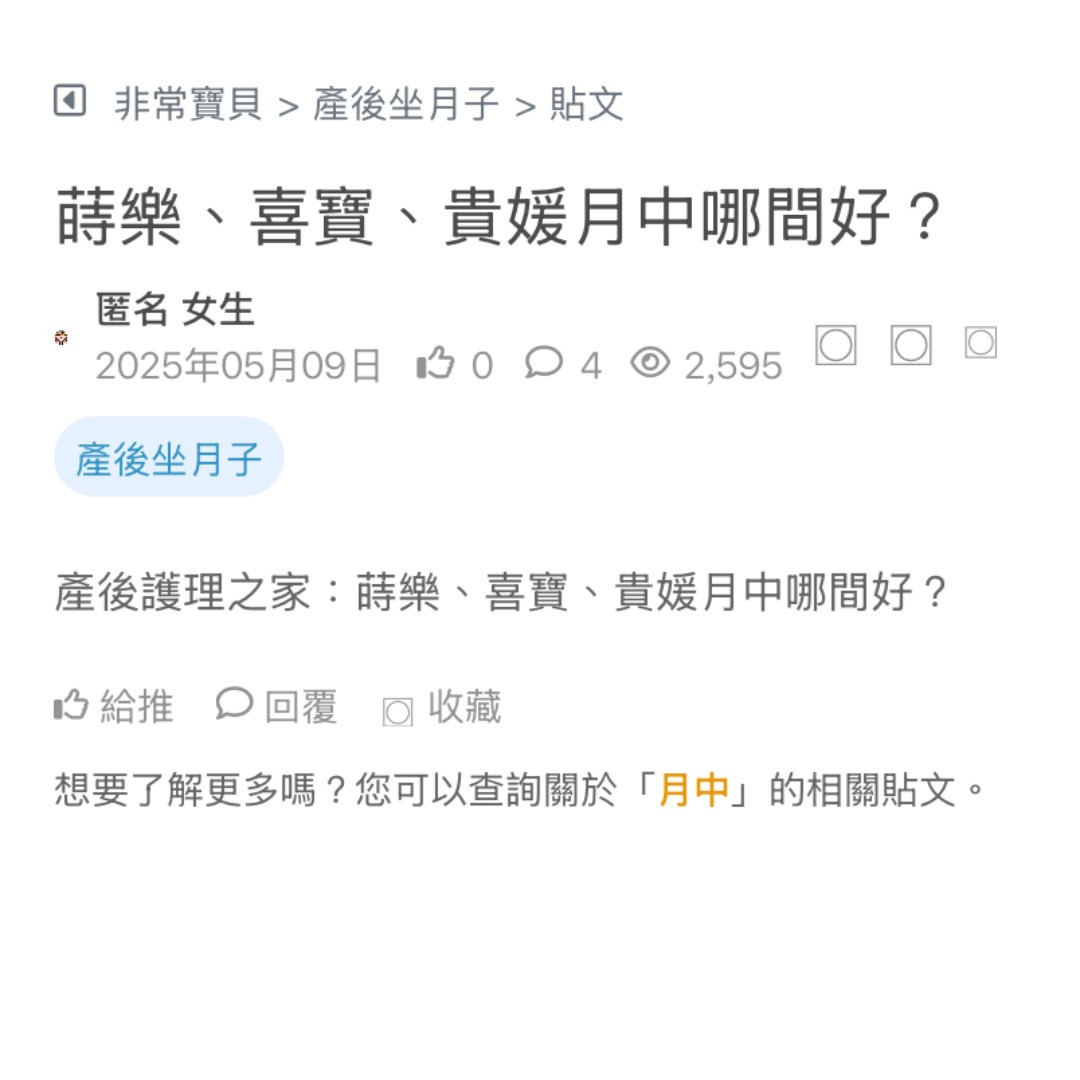This screenshot has width=1080, height=1080.
Task: Give this post a 給推 like
Action: click(113, 707)
